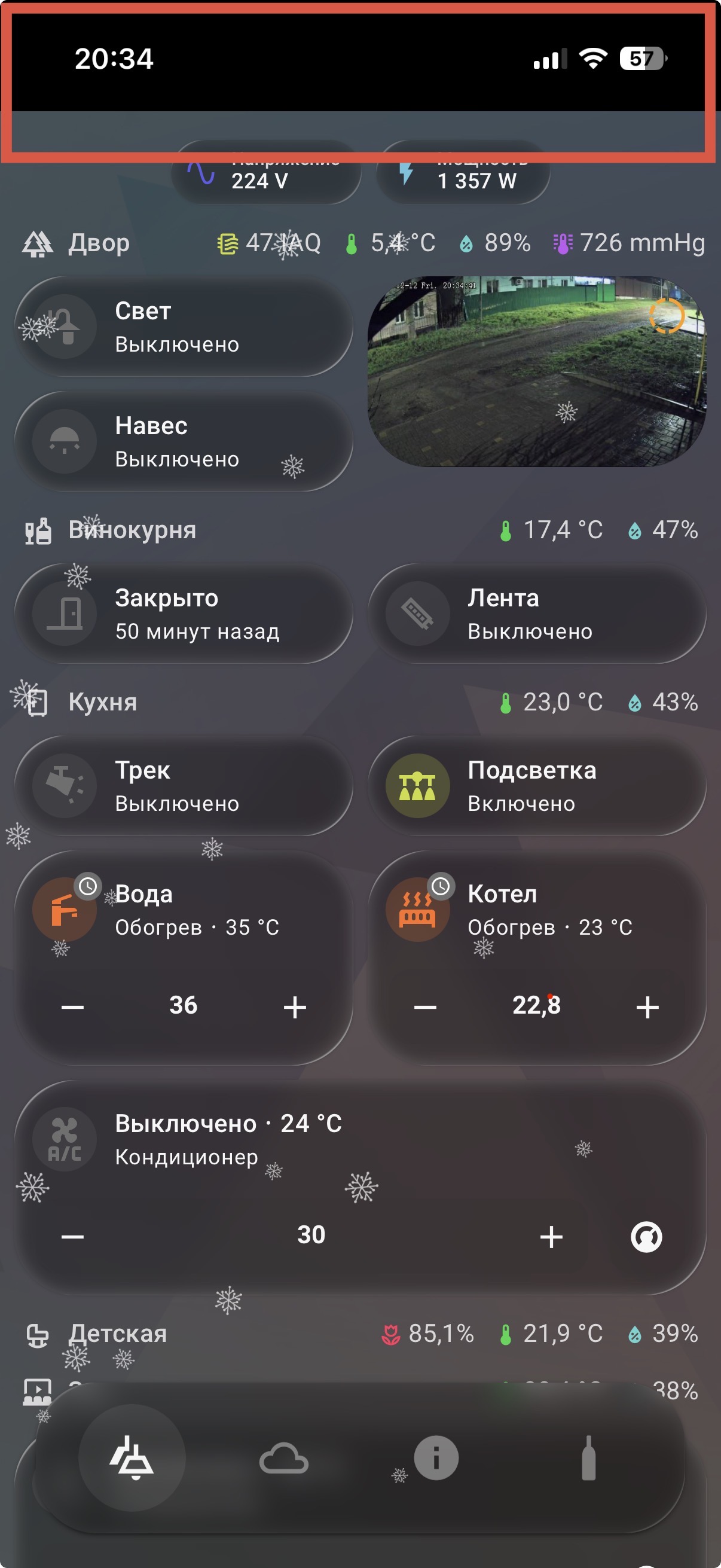This screenshot has width=721, height=1568.
Task: Open the voltage 224 V chip
Action: coord(266,176)
